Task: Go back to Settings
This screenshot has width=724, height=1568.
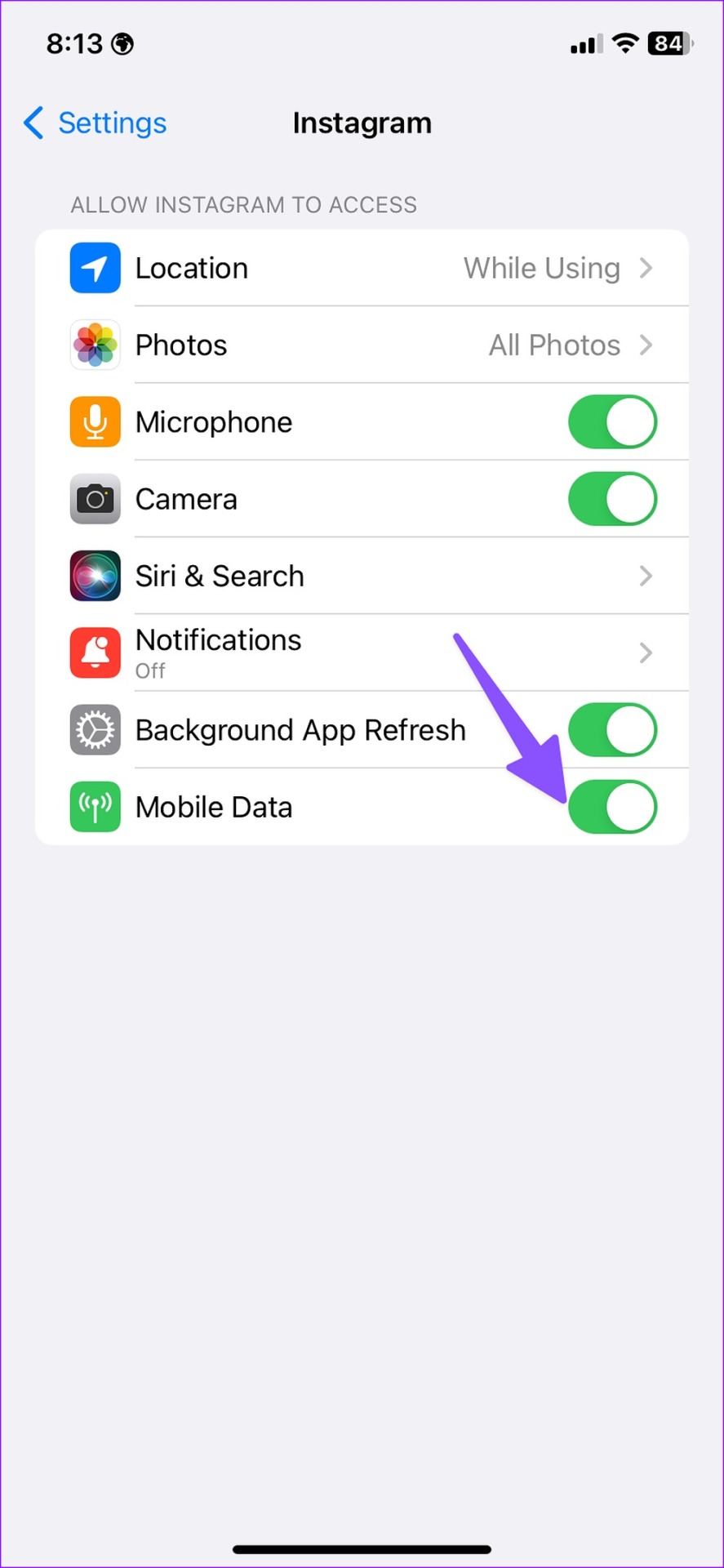Action: click(95, 123)
